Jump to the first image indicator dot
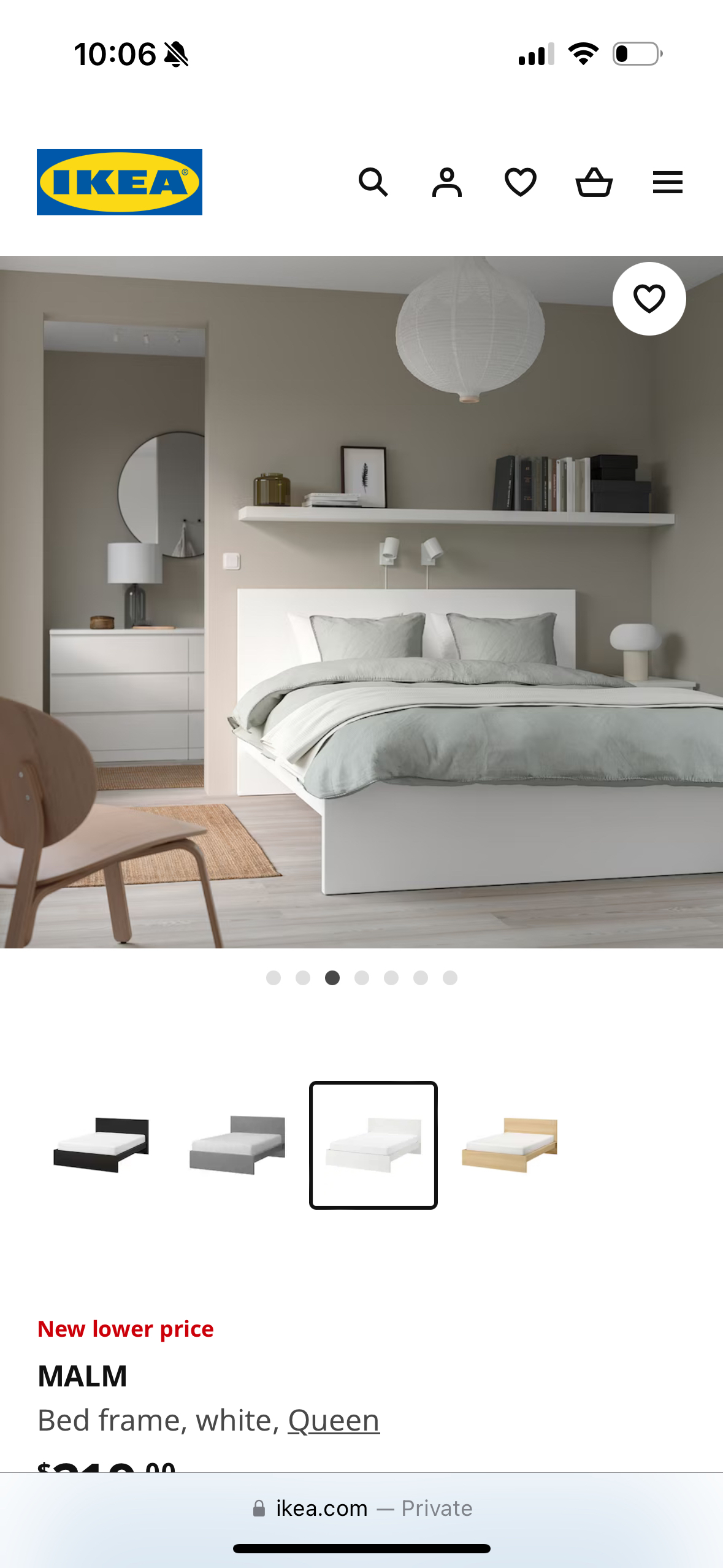This screenshot has height=1568, width=723. coord(274,978)
